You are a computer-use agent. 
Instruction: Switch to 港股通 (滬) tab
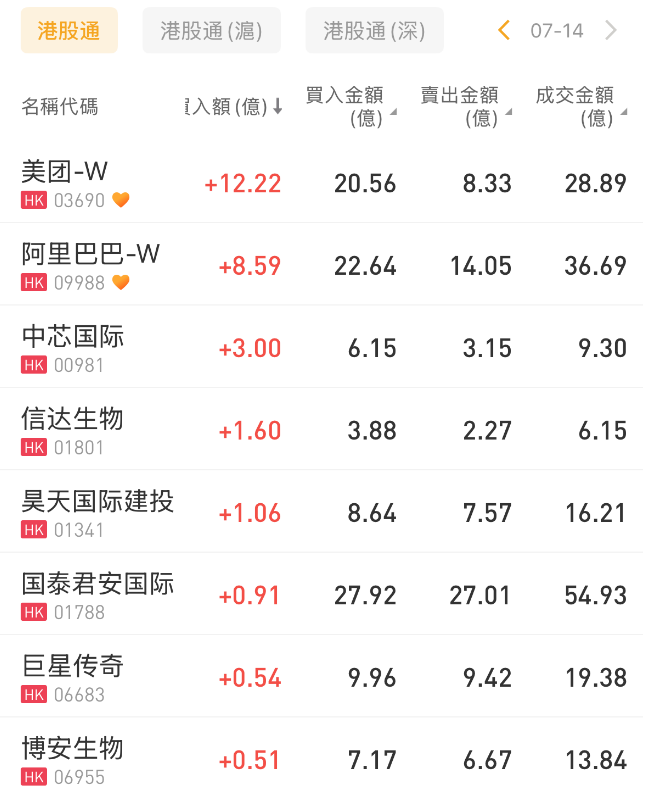coord(211,31)
